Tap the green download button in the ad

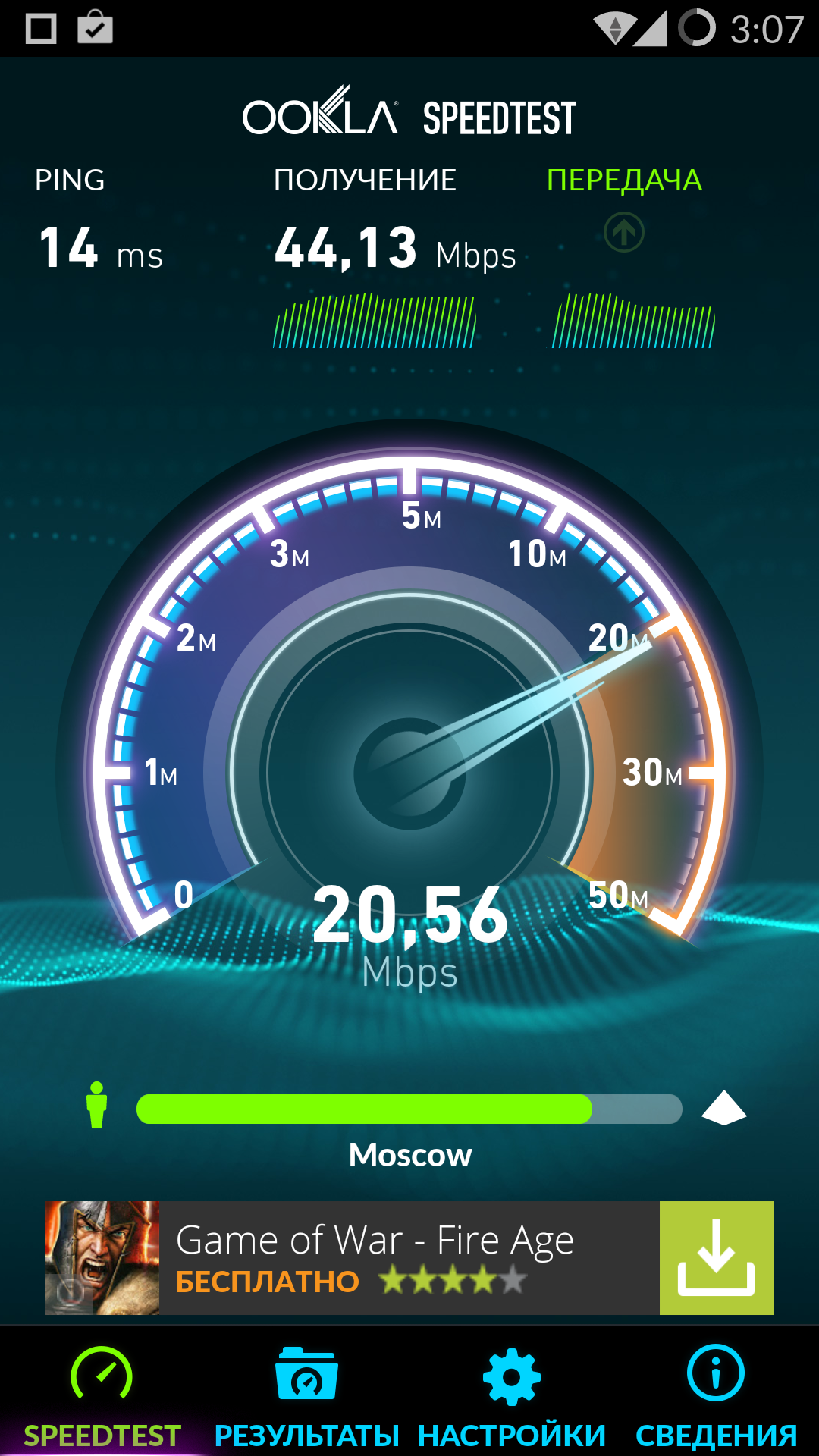tap(716, 1257)
